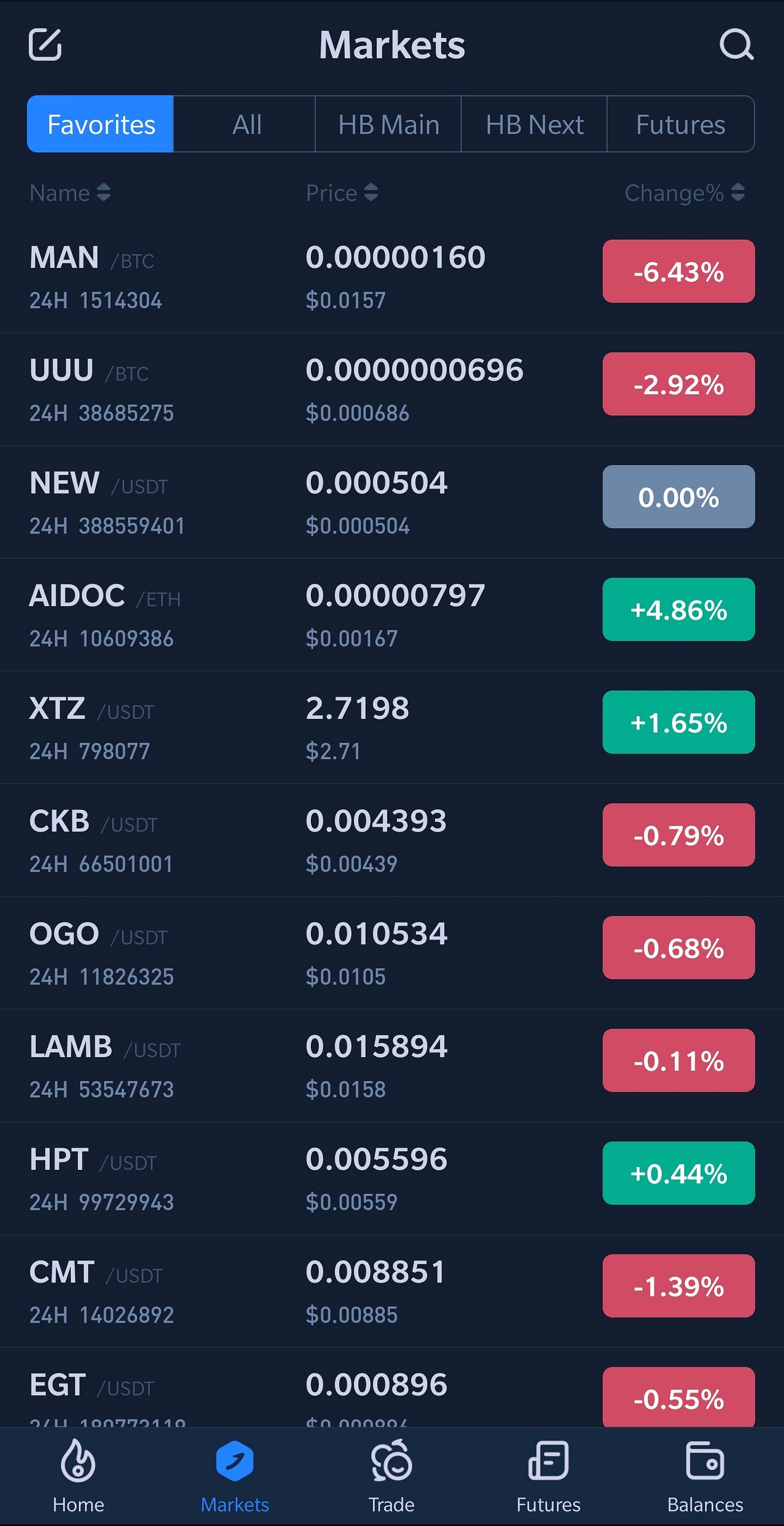Sort the list by Price

342,193
